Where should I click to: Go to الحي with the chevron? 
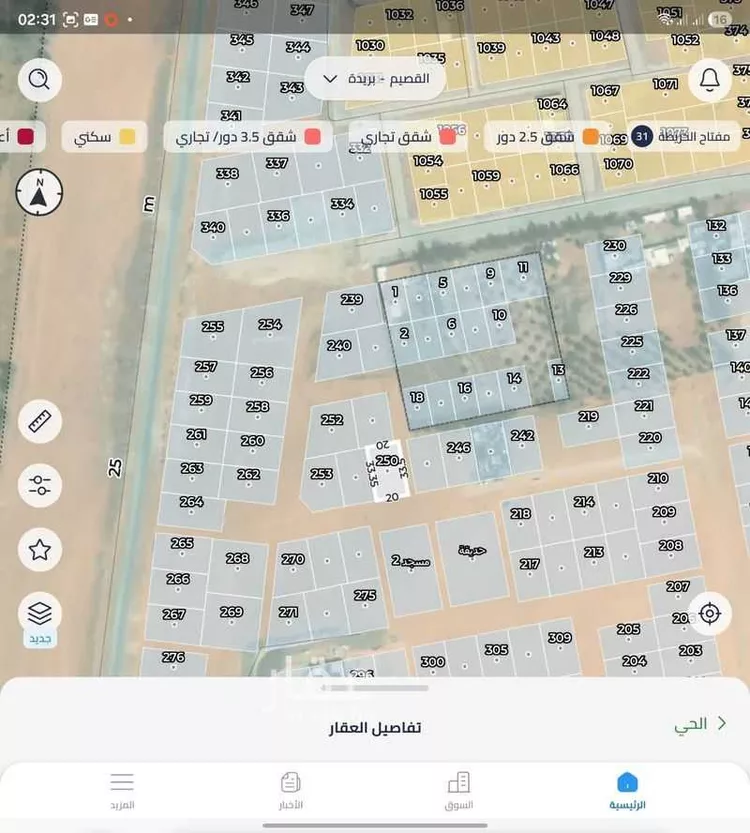click(x=699, y=724)
